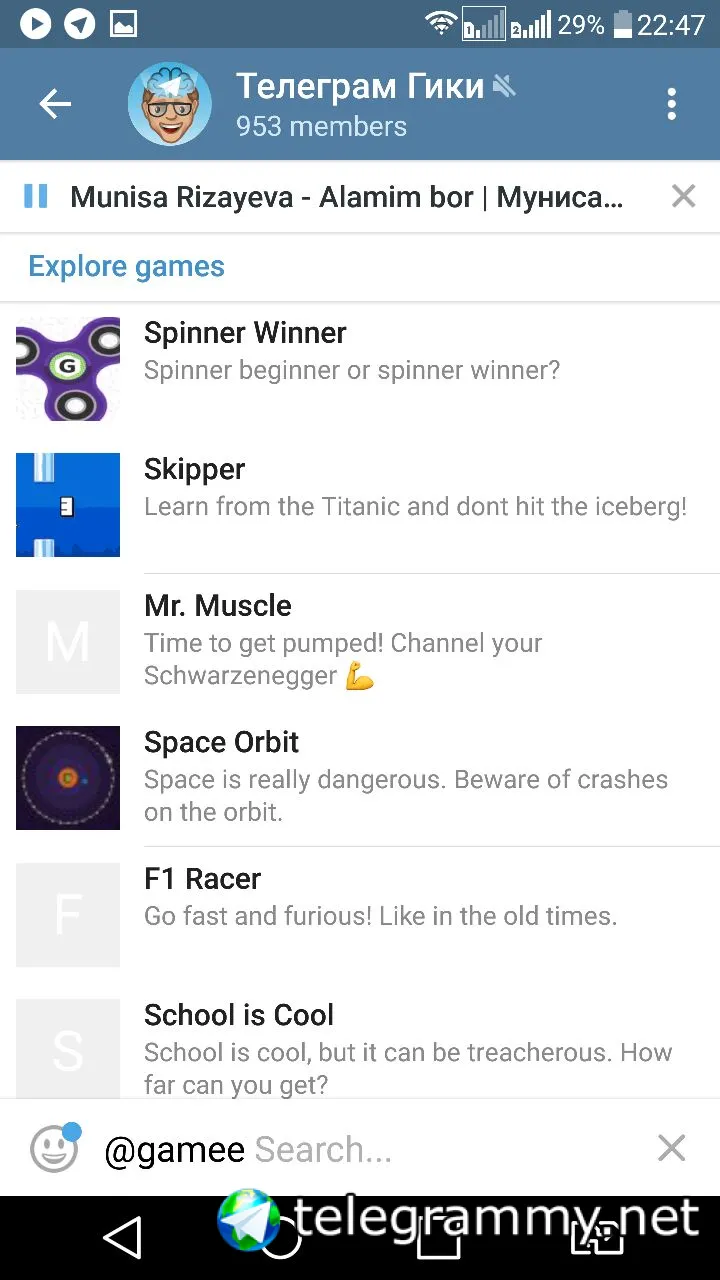The image size is (720, 1280).
Task: Close the audio player bar
Action: pos(683,196)
